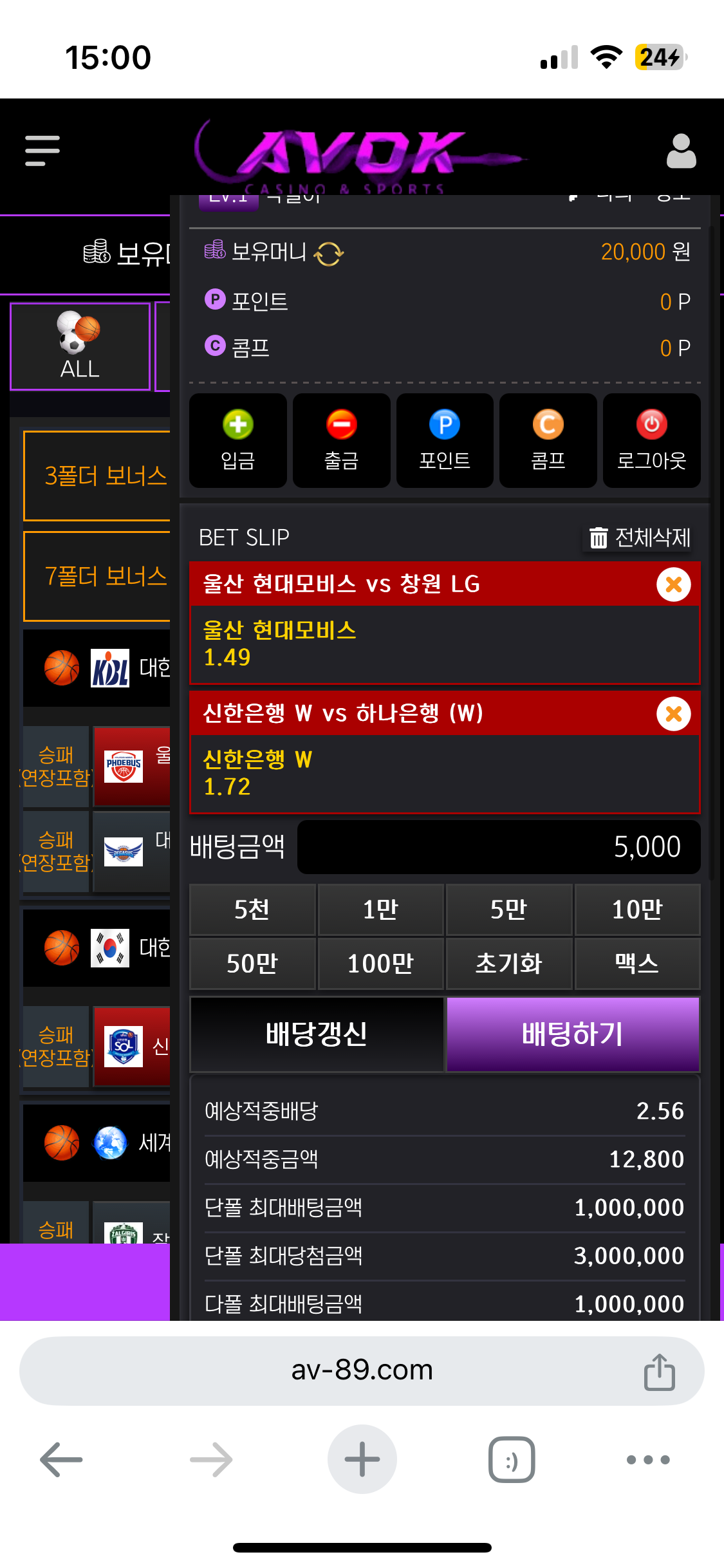Share the page from the address bar

(x=660, y=1372)
